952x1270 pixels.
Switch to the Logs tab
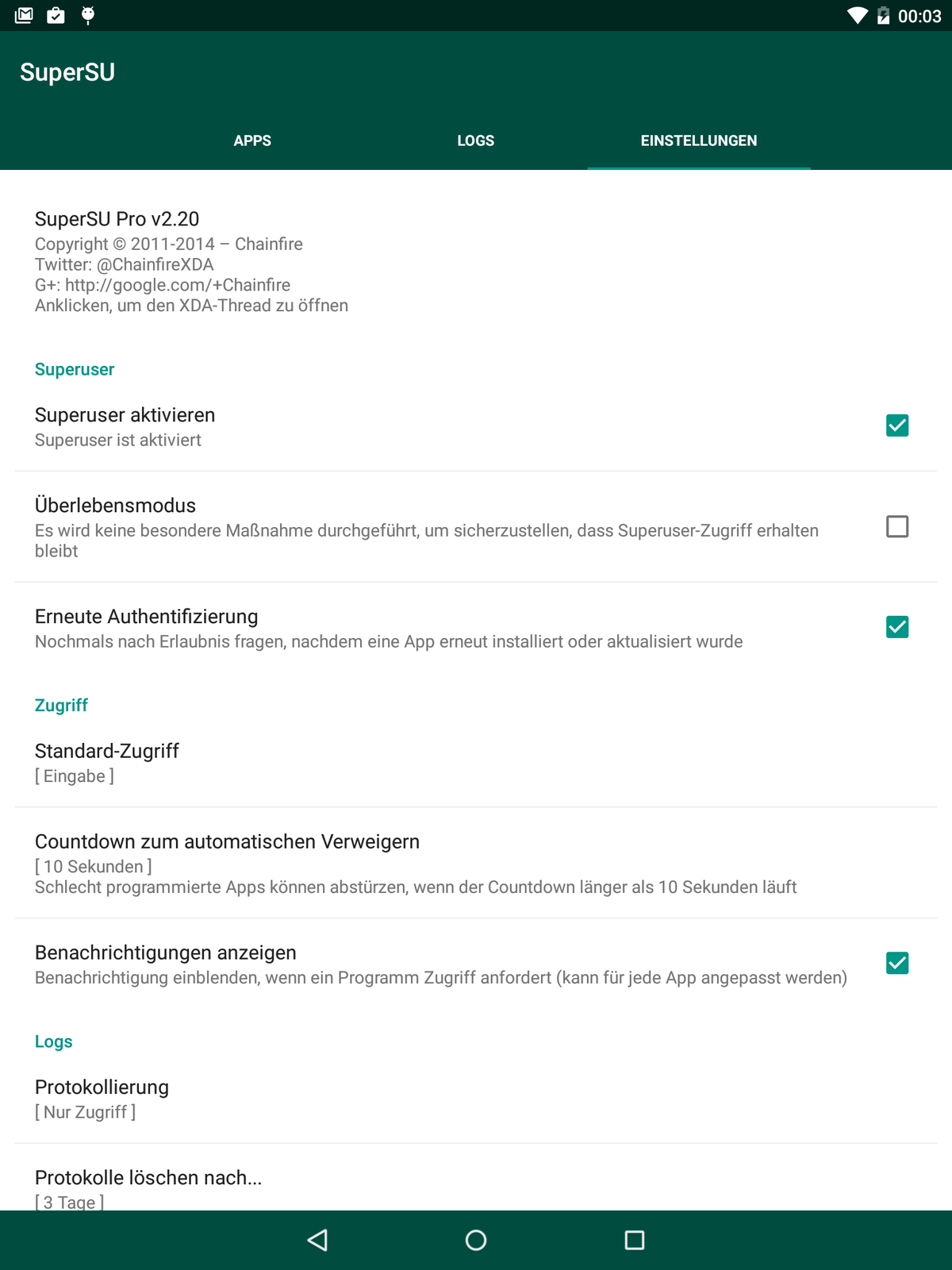coord(475,140)
